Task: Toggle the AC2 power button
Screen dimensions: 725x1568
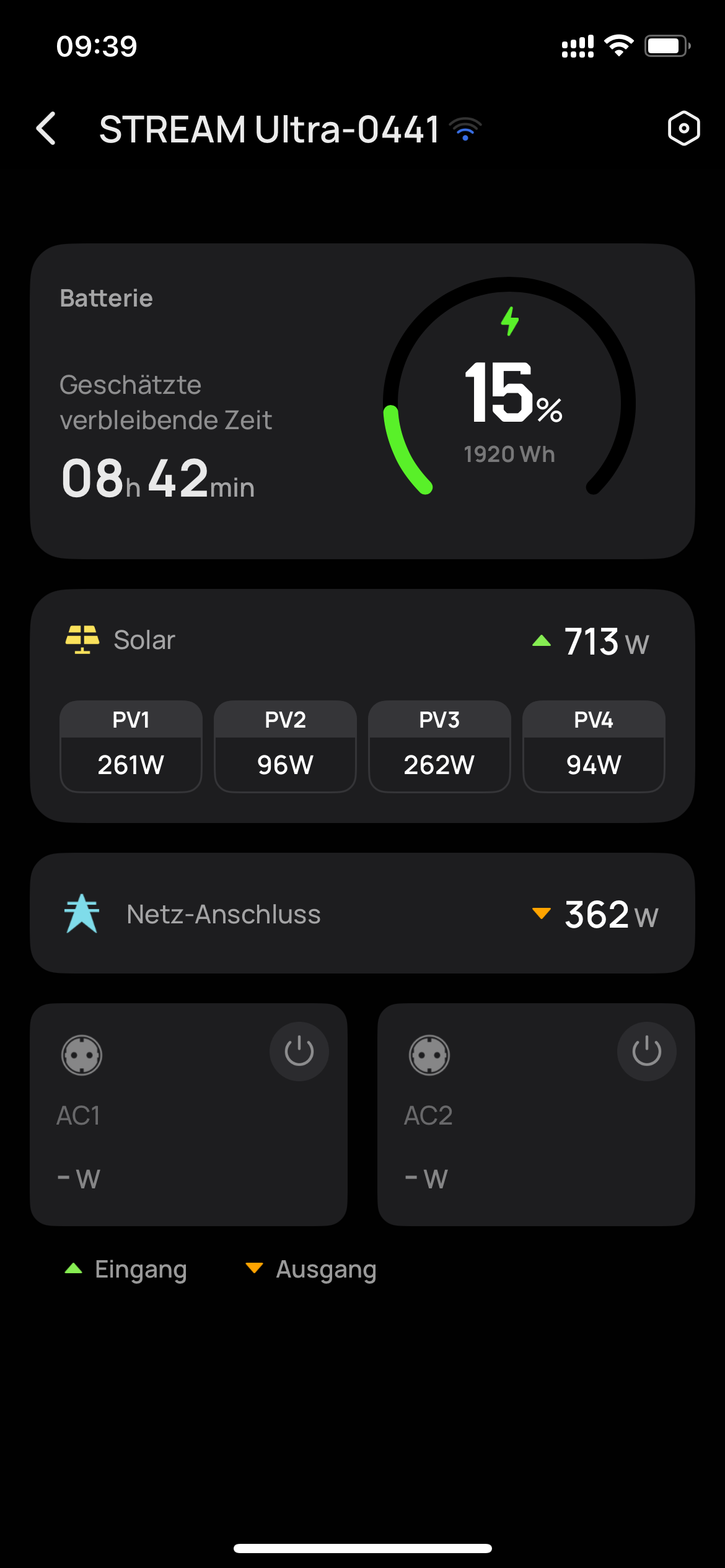Action: (x=647, y=1052)
